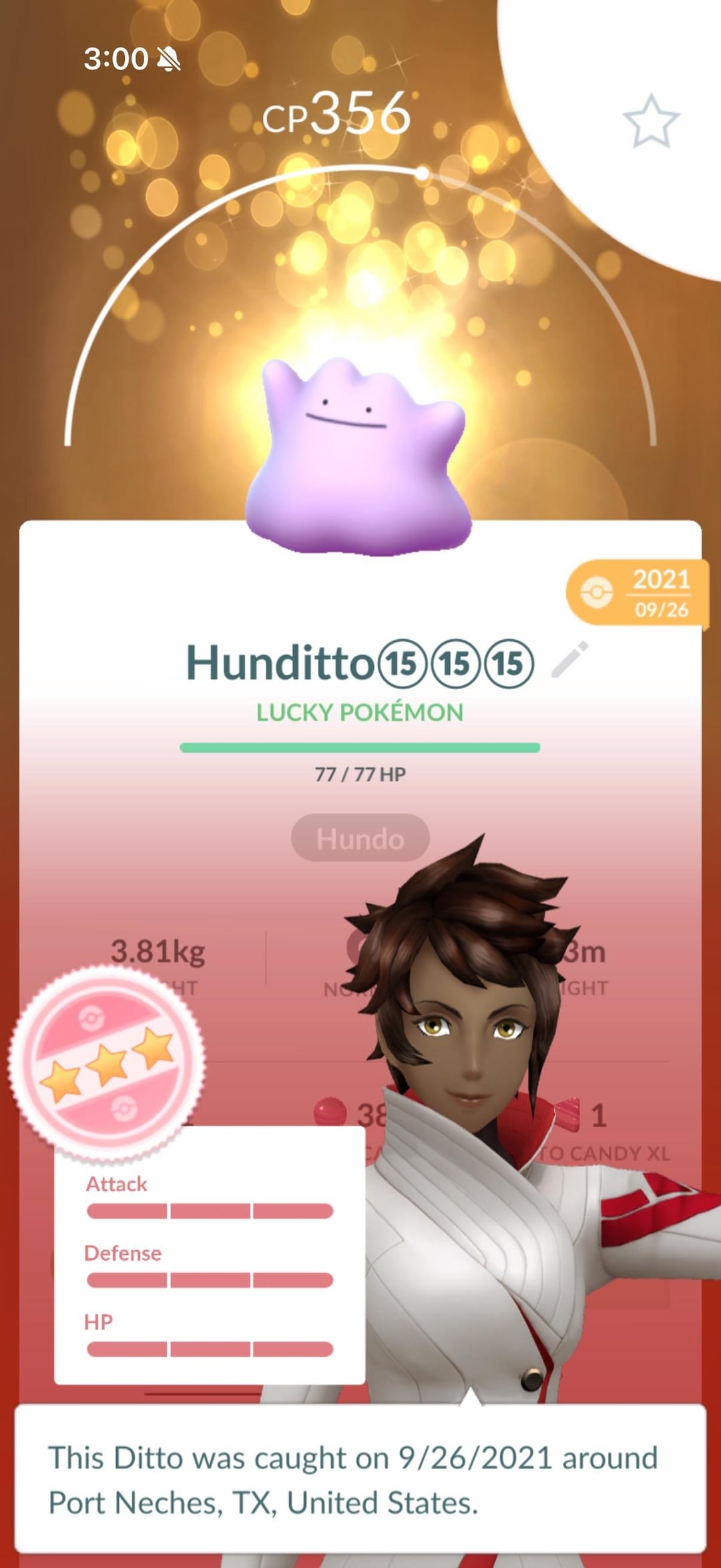The image size is (721, 1568).
Task: Edit the Pokémon nickname with the pencil icon
Action: (570, 660)
